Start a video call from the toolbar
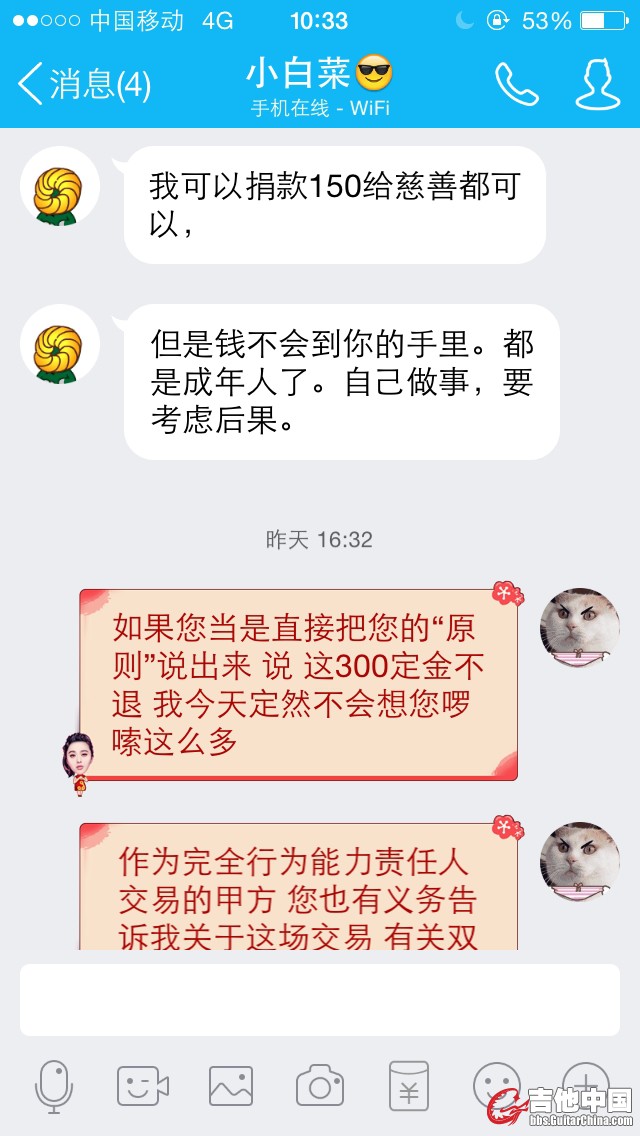 tap(142, 1086)
